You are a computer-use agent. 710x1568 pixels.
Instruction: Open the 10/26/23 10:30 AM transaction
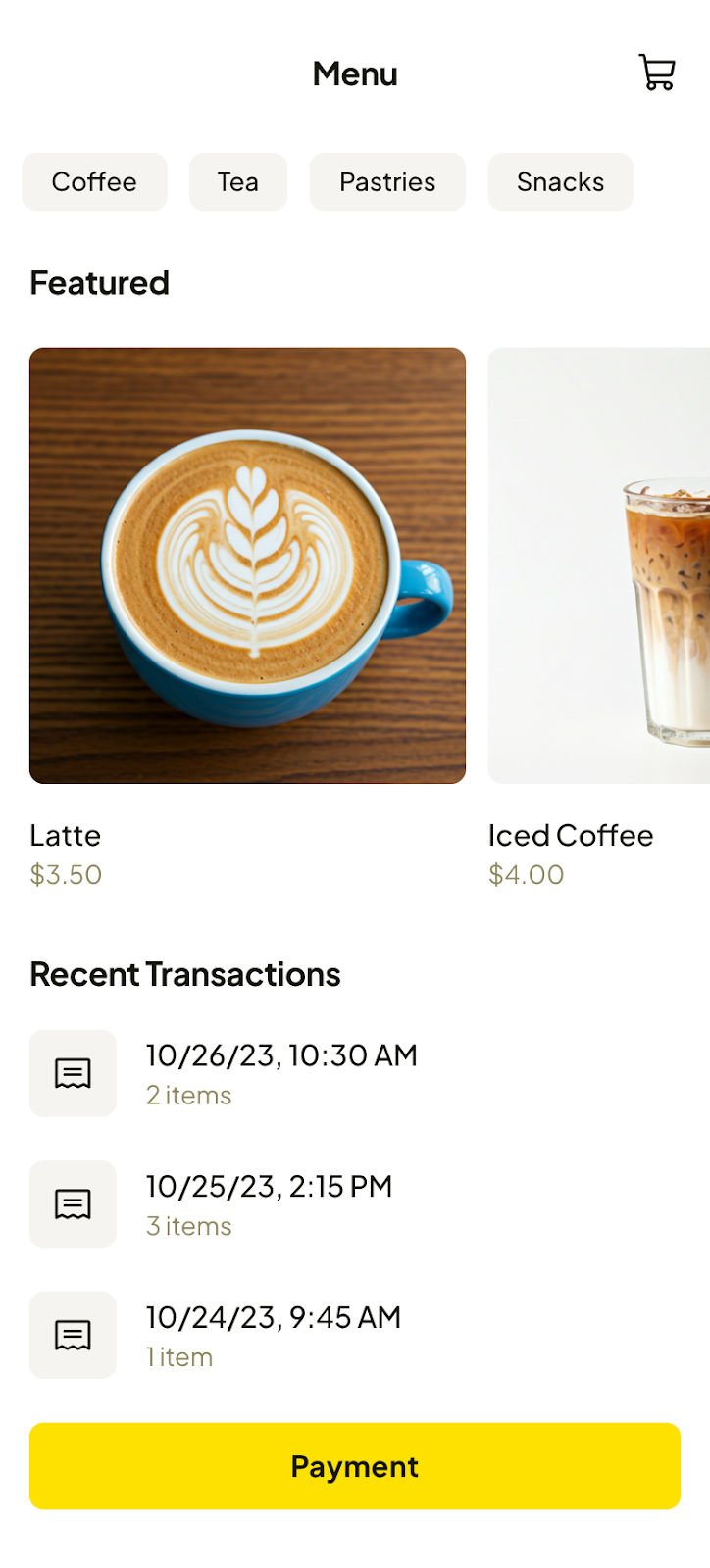pos(281,1073)
